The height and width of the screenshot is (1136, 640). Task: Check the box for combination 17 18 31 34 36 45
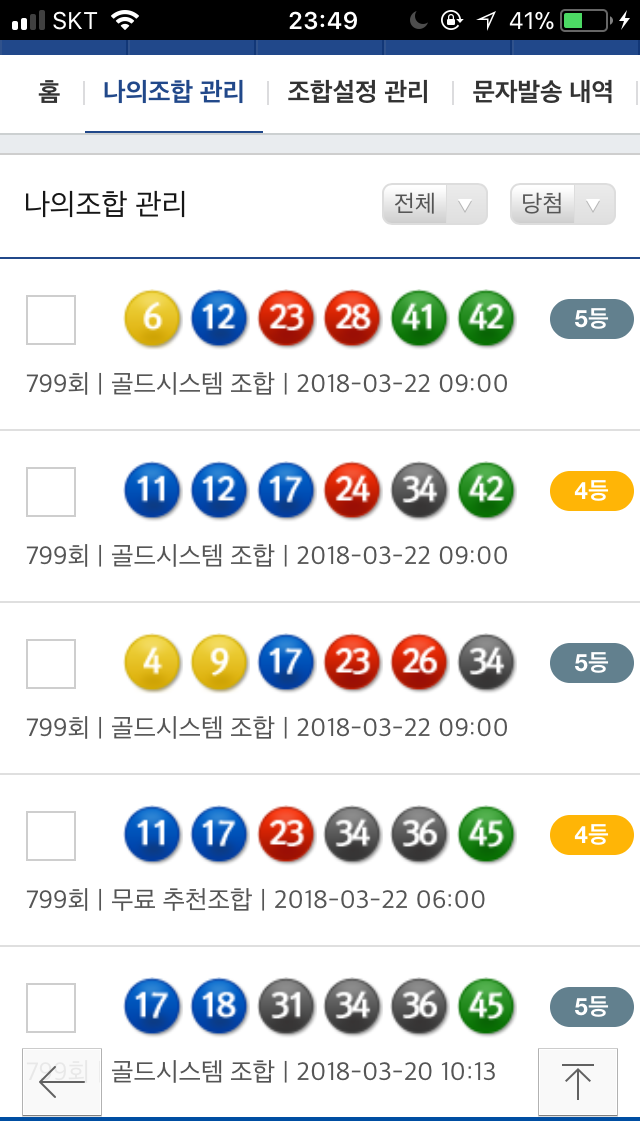51,1008
